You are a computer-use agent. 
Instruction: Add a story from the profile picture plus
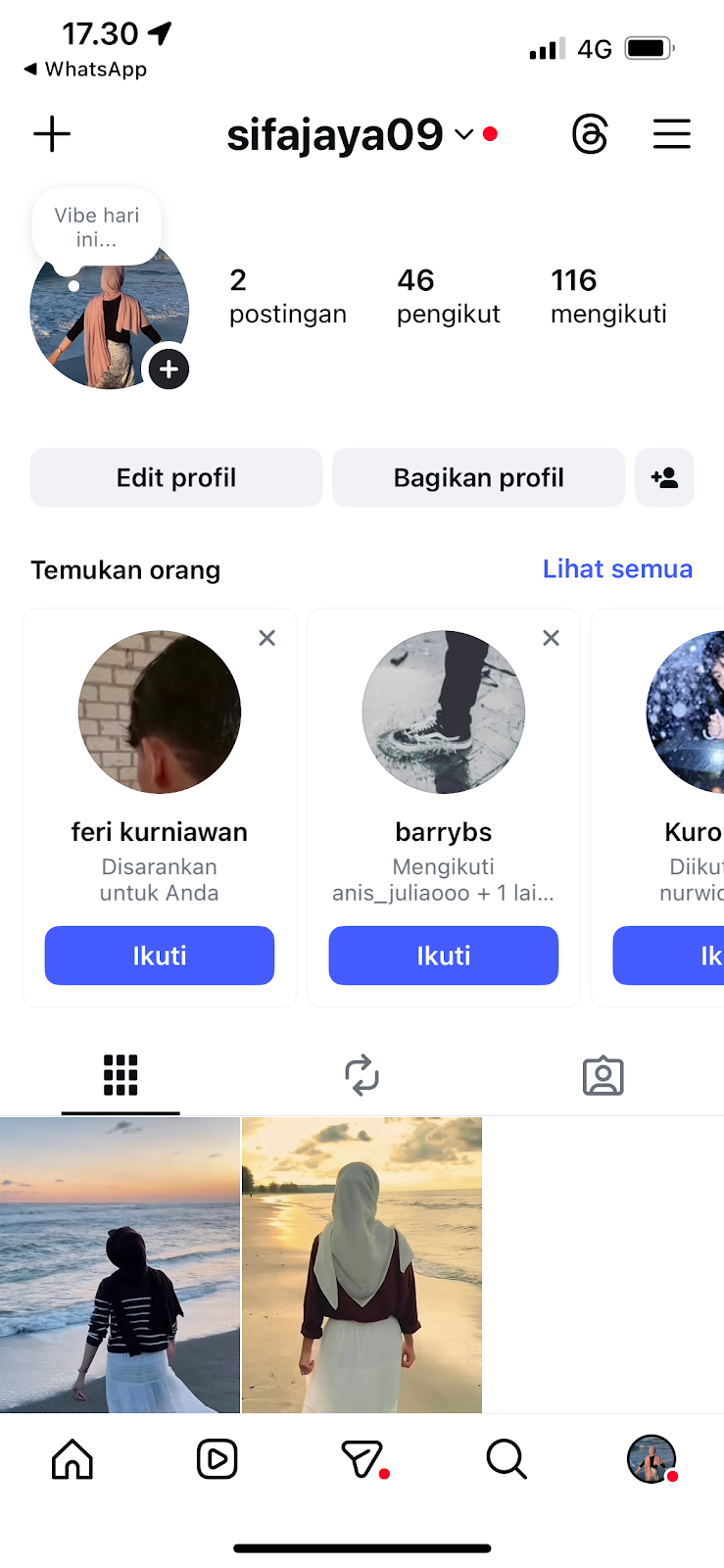[169, 369]
